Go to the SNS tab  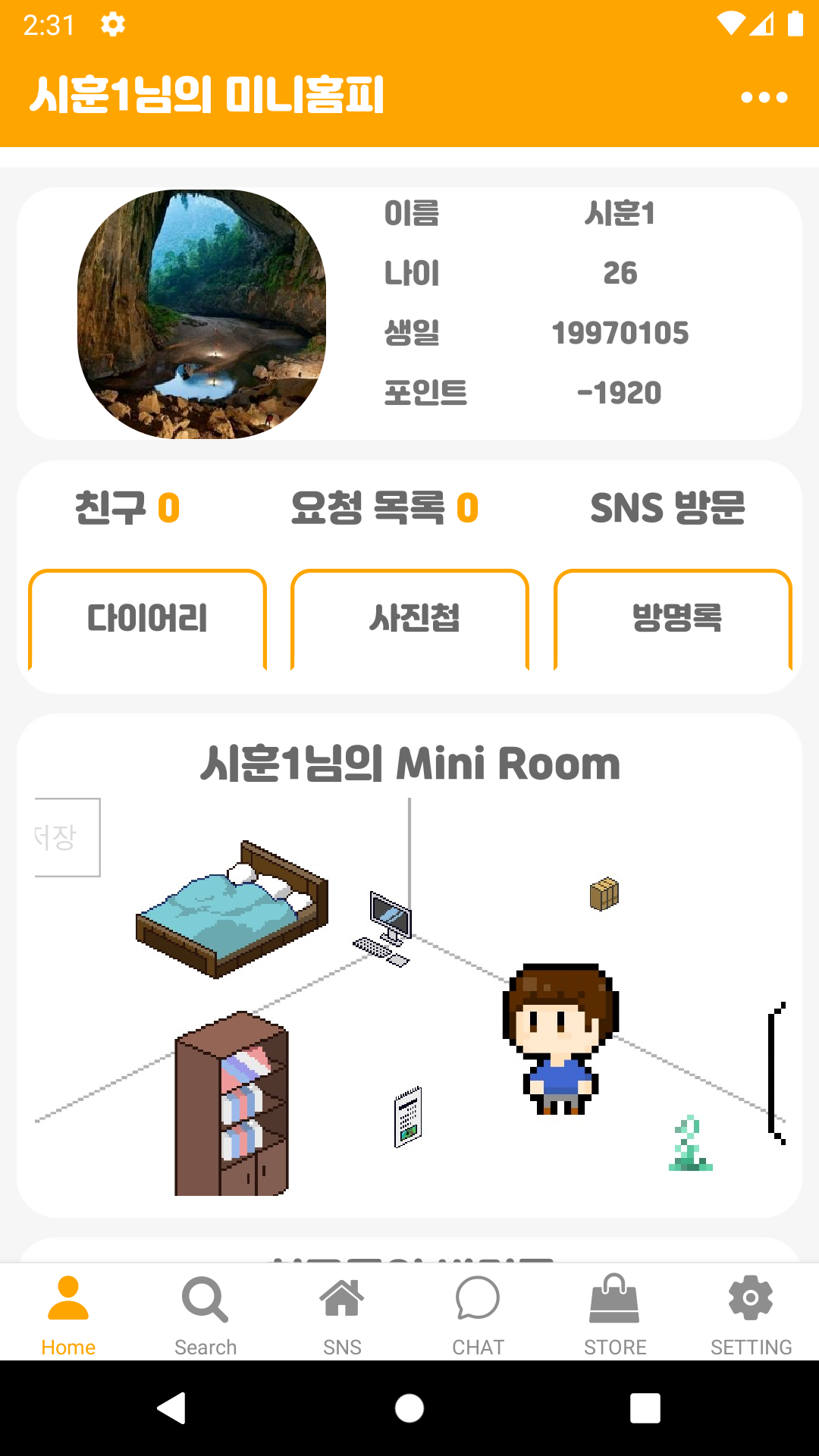342,1314
